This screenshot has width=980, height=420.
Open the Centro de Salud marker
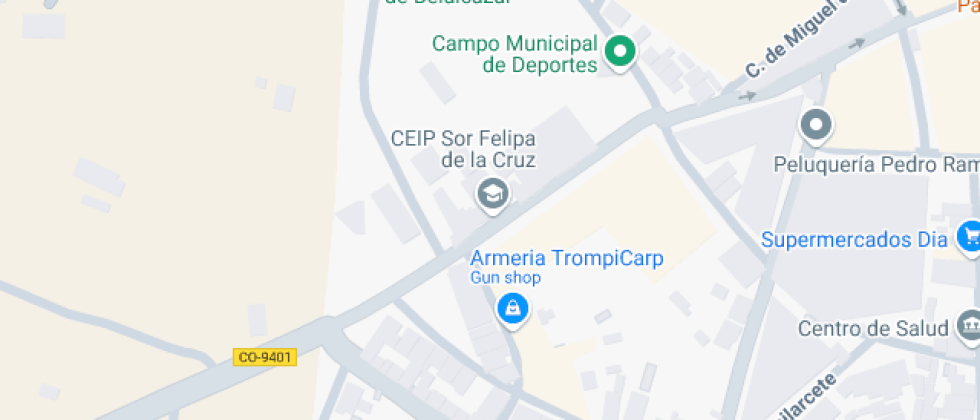968,324
